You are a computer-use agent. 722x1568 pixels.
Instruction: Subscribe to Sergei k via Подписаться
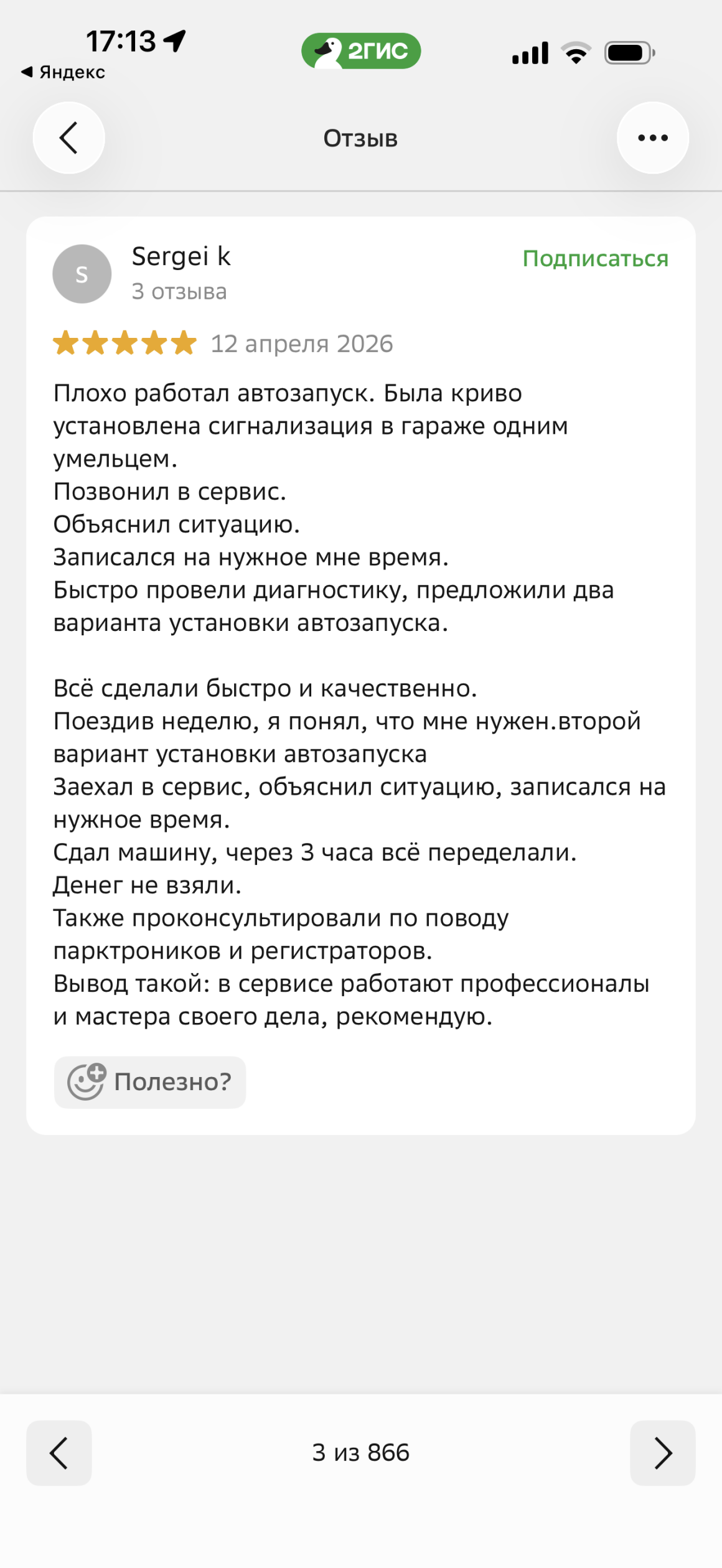pos(595,258)
